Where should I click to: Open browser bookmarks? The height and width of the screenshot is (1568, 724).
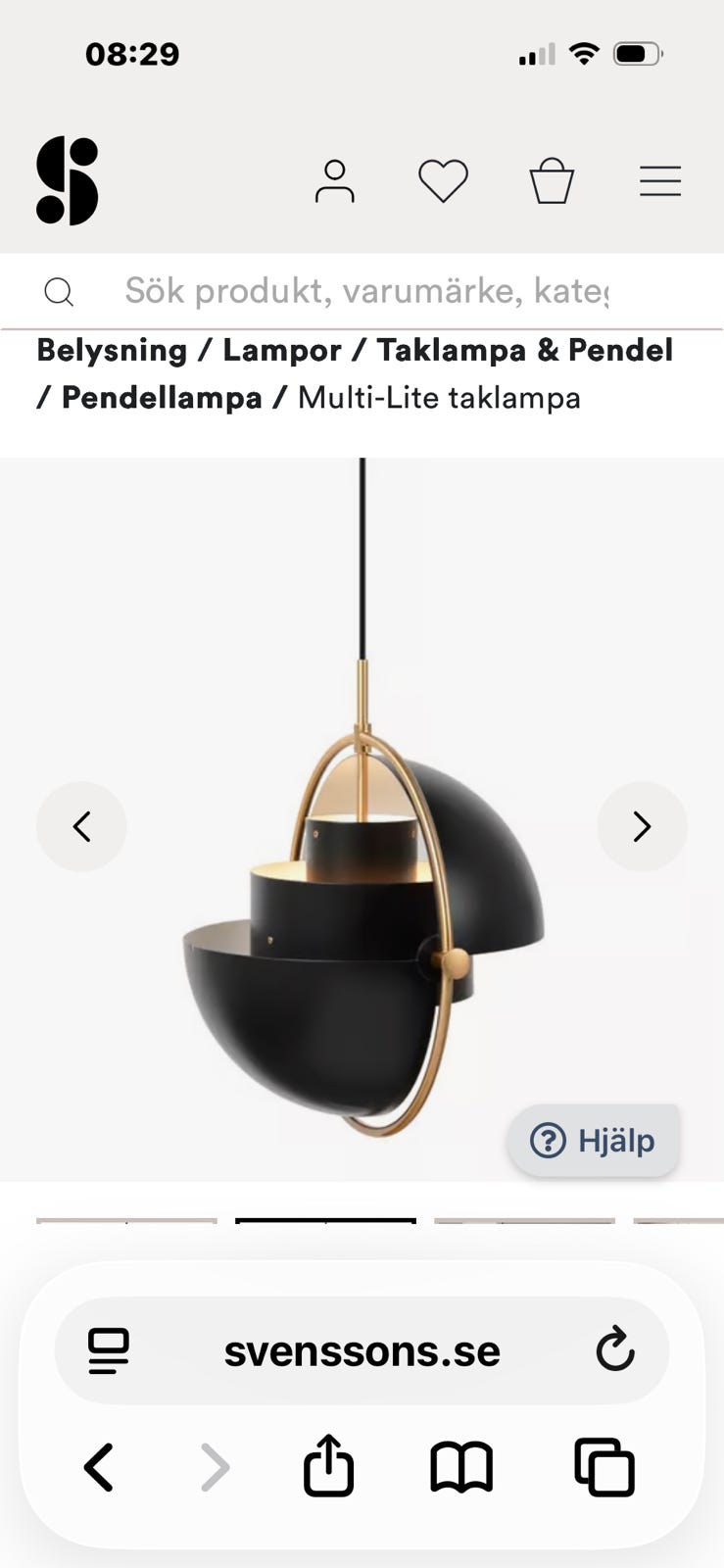461,1467
